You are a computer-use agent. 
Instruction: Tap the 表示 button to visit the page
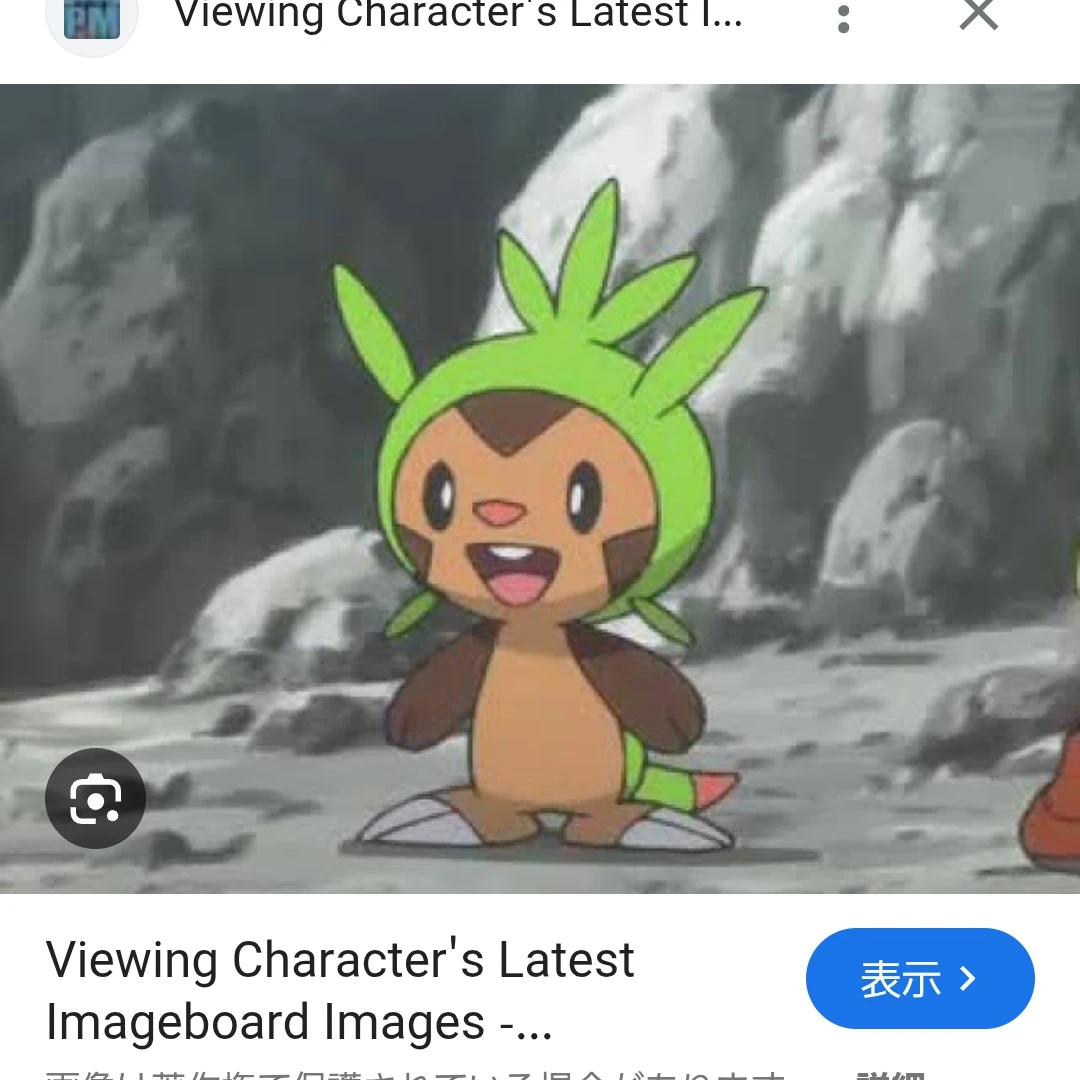click(919, 979)
